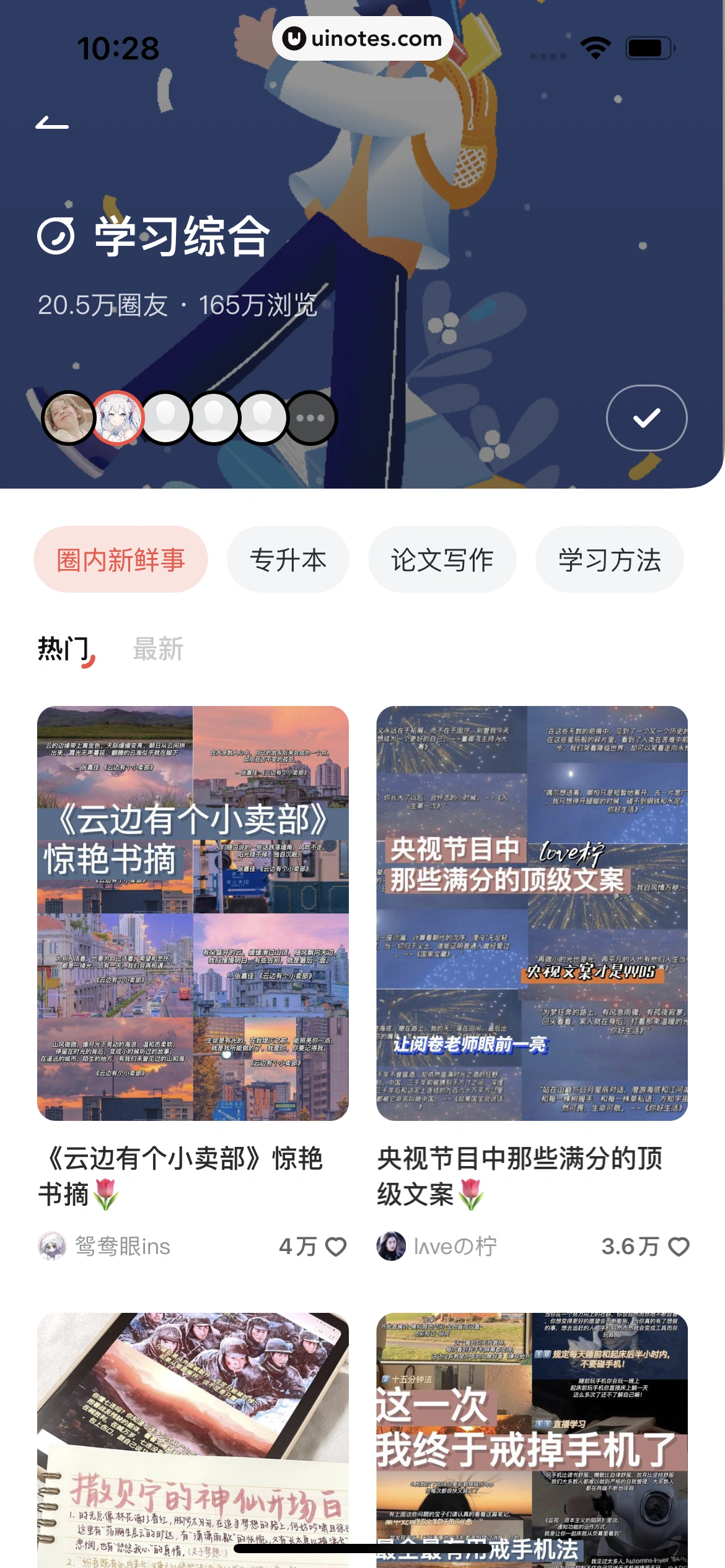Open lʌveの柠 author avatar

pos(392,1247)
